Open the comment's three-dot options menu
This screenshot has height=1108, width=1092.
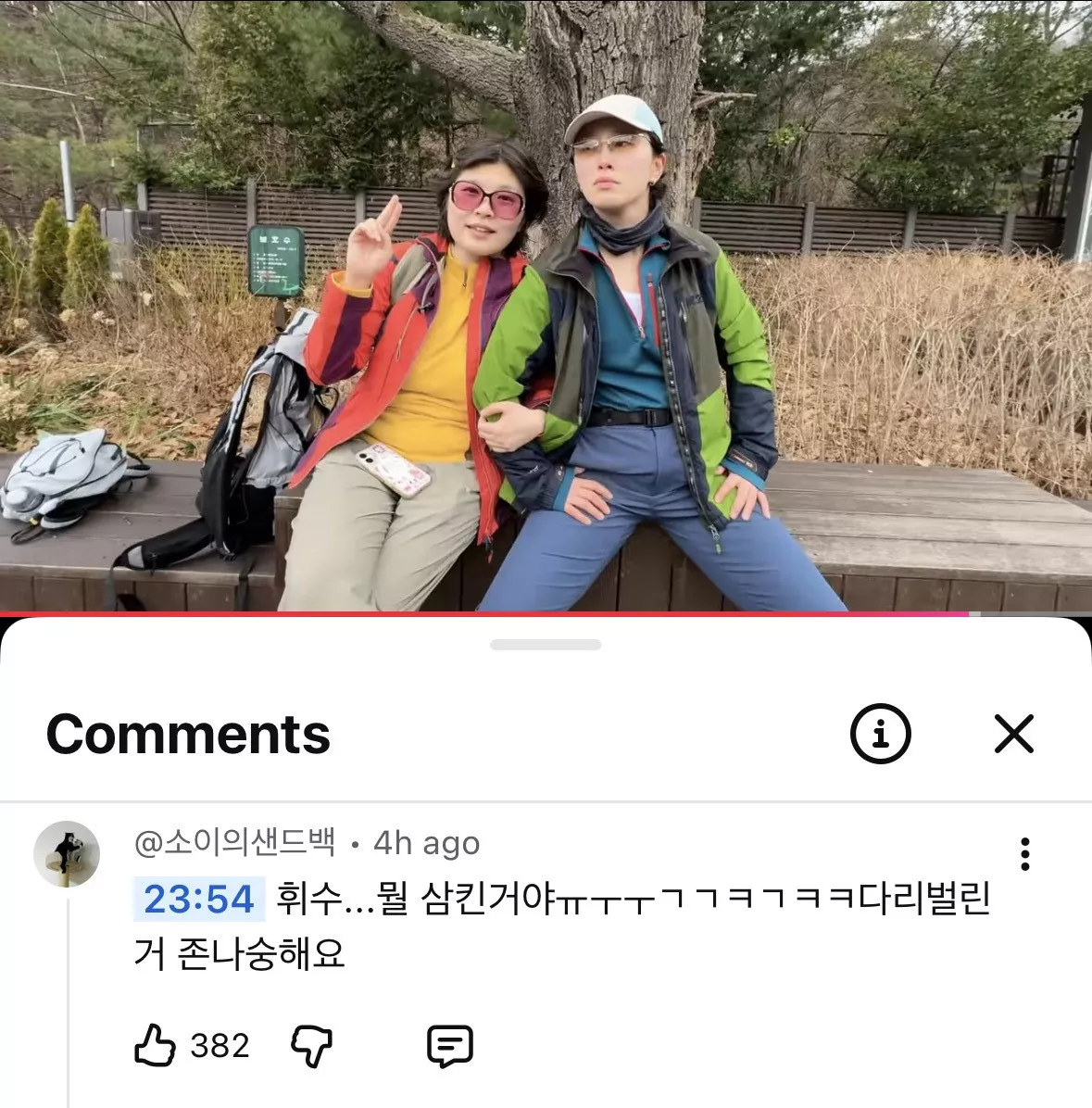tap(1024, 854)
